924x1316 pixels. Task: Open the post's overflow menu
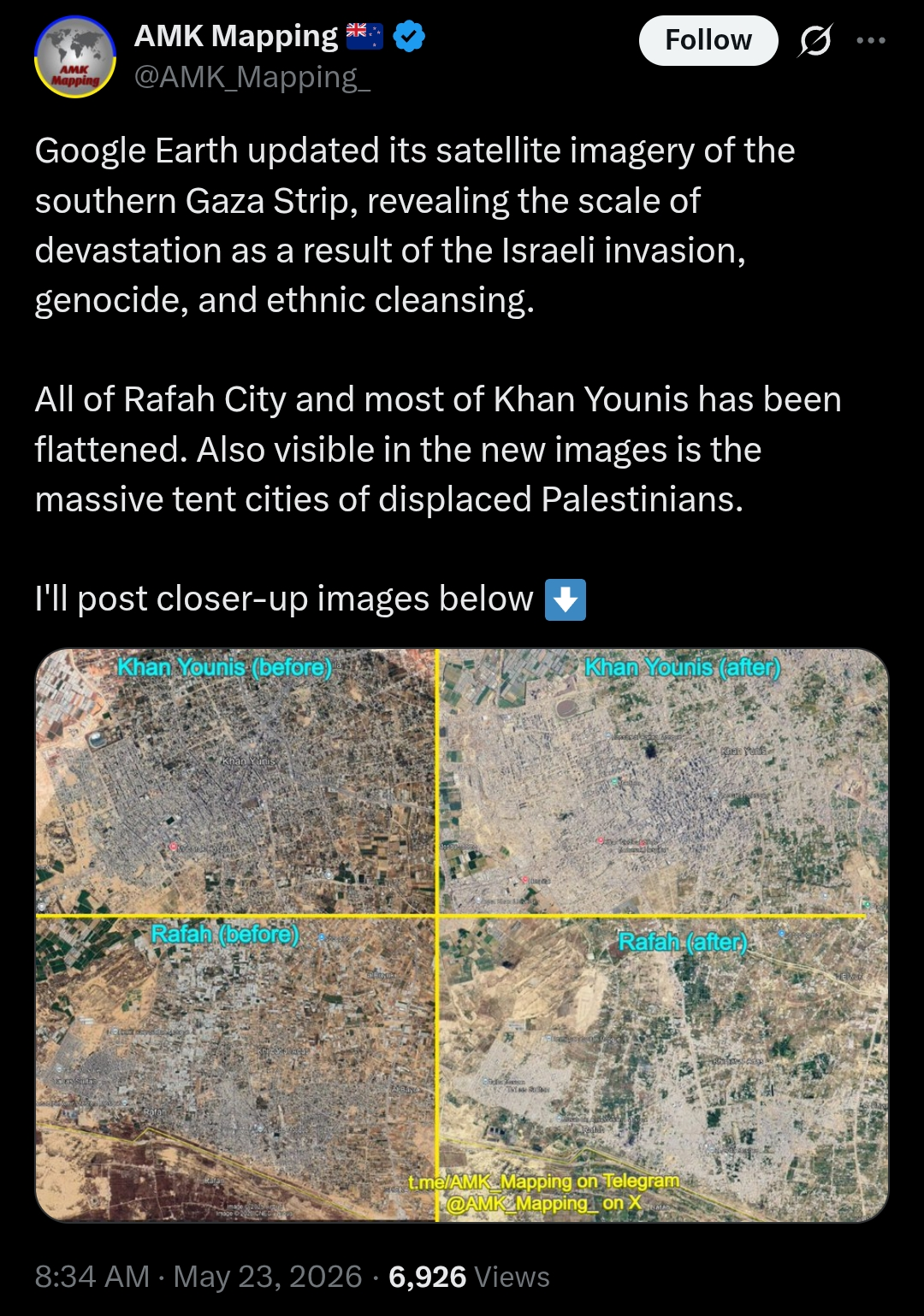tap(871, 40)
